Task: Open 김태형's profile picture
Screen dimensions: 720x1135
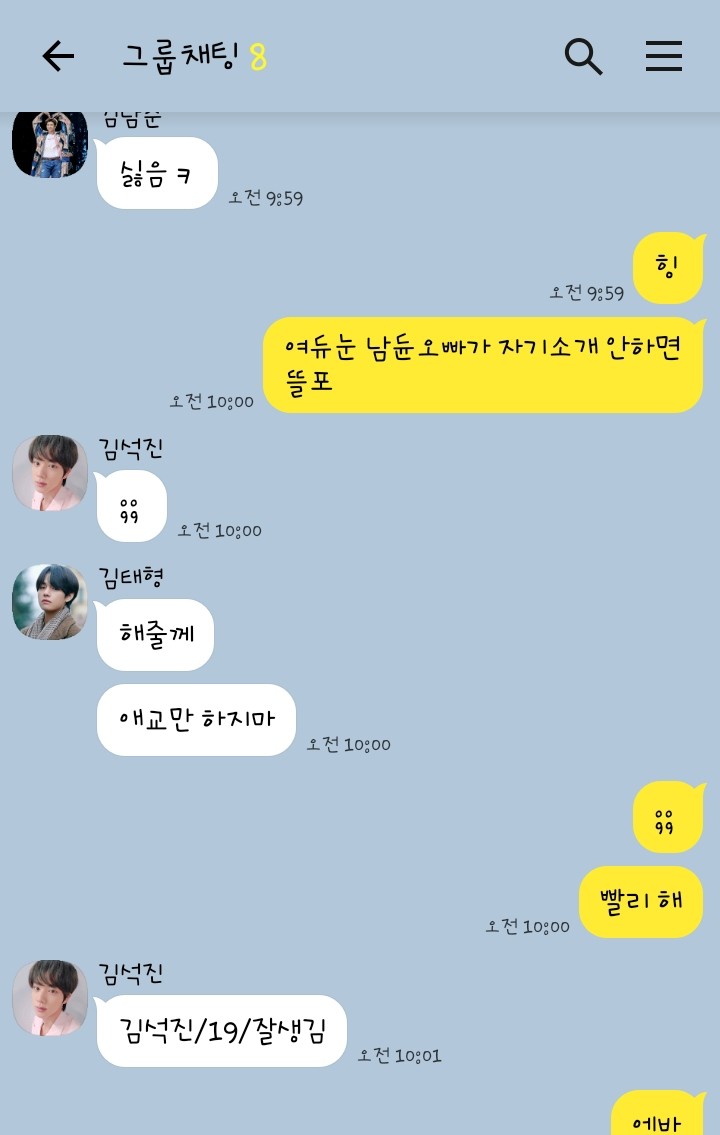Action: (50, 601)
